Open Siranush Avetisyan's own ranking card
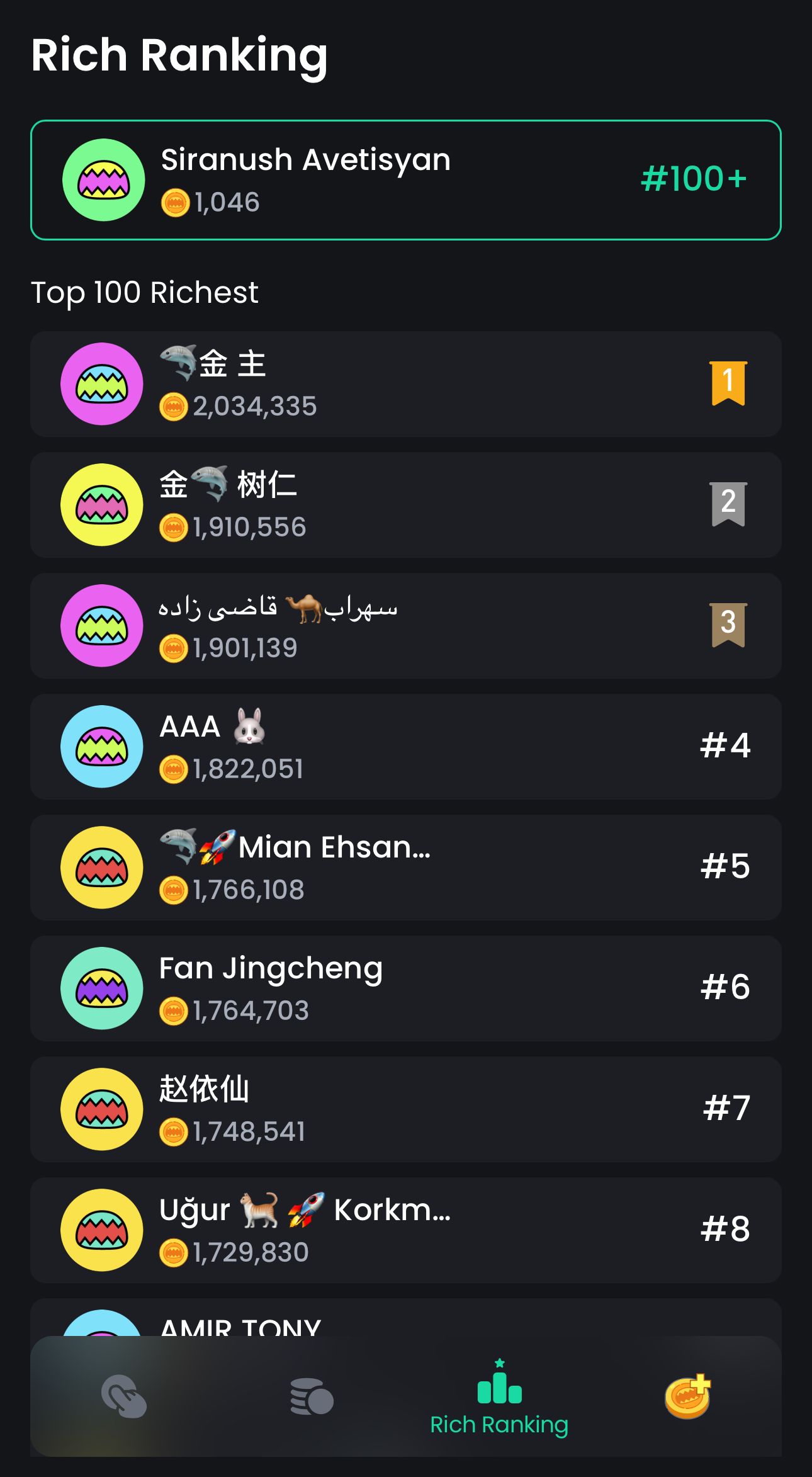 [x=406, y=179]
